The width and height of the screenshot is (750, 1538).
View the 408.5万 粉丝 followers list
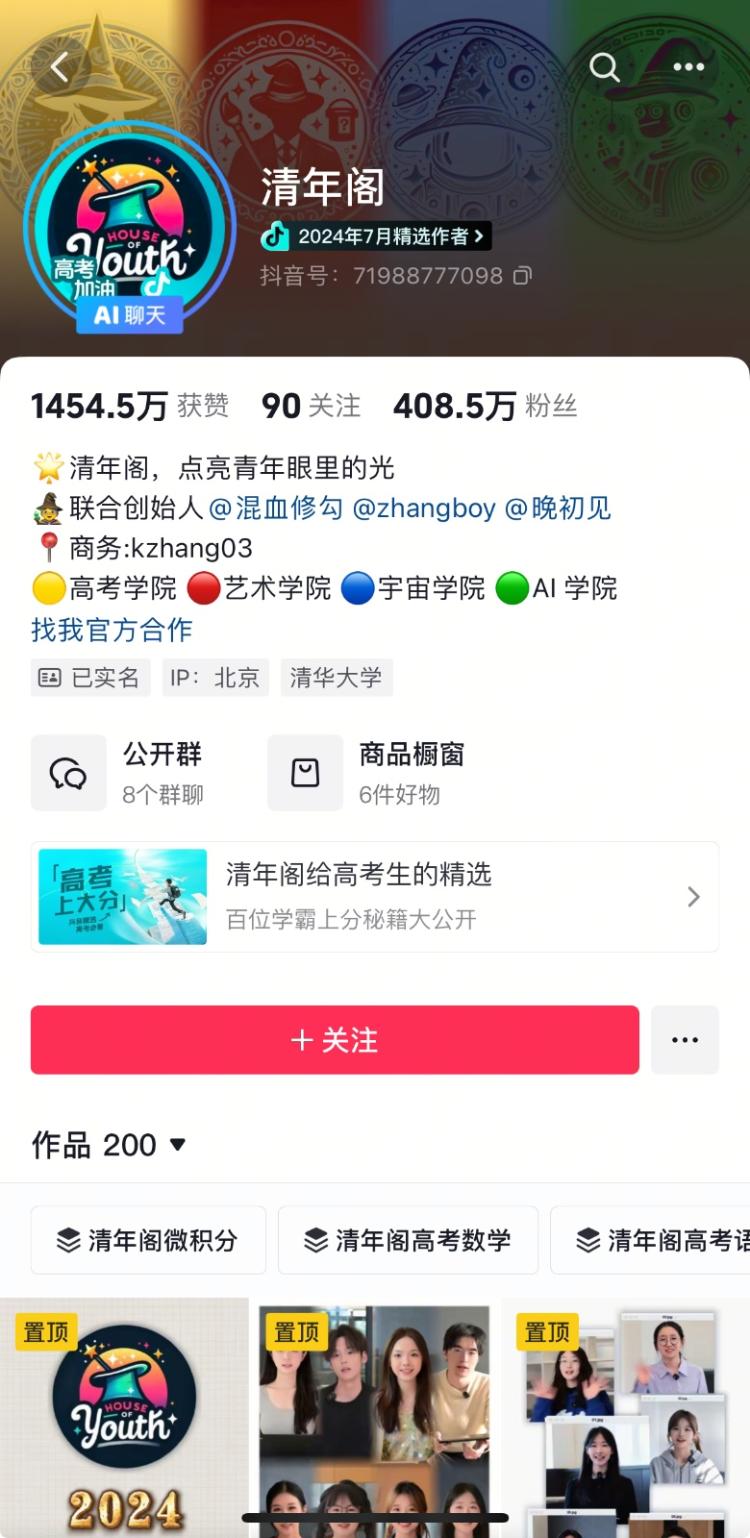pyautogui.click(x=485, y=406)
